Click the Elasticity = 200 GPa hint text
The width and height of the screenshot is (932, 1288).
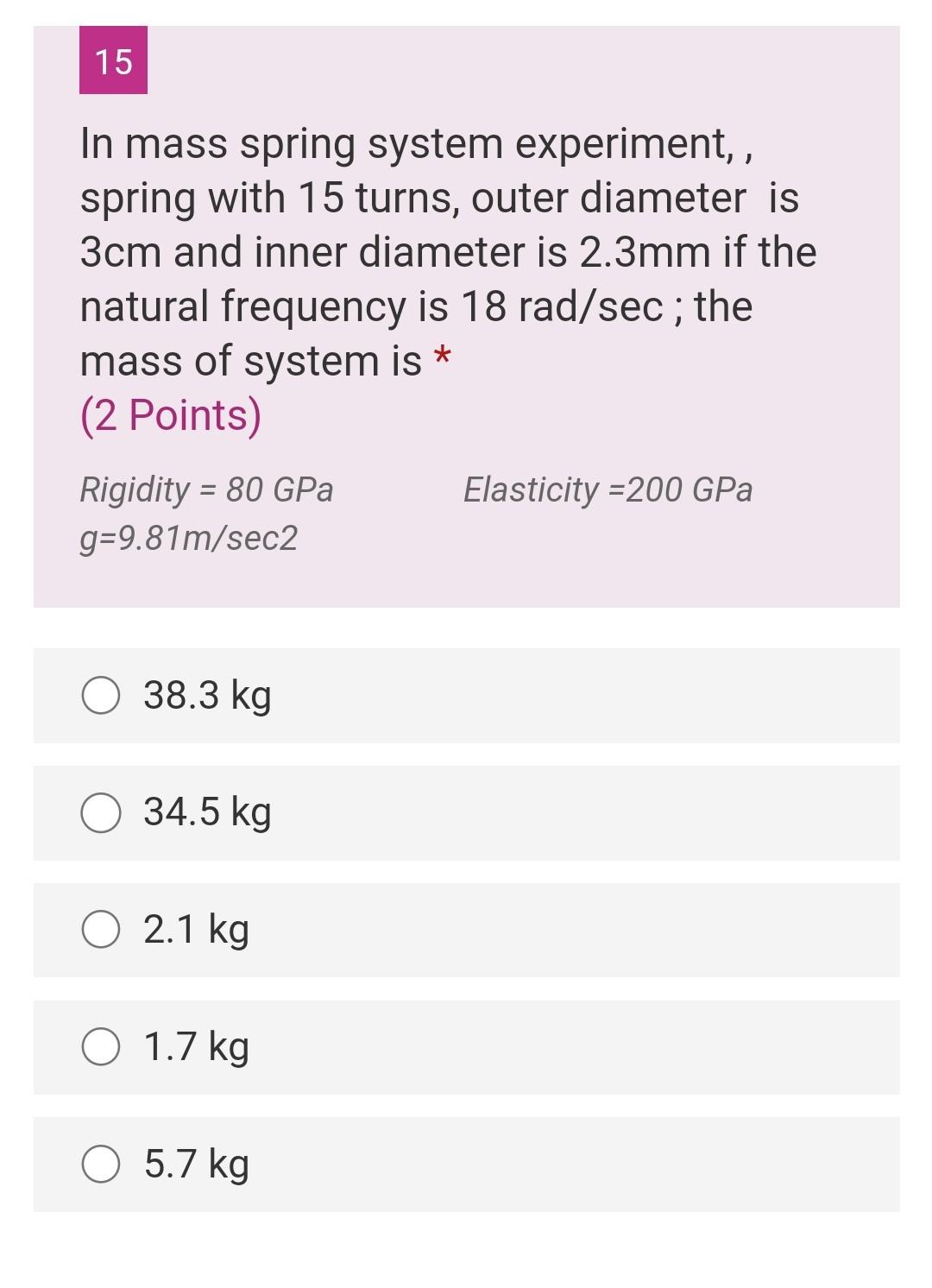pos(607,490)
